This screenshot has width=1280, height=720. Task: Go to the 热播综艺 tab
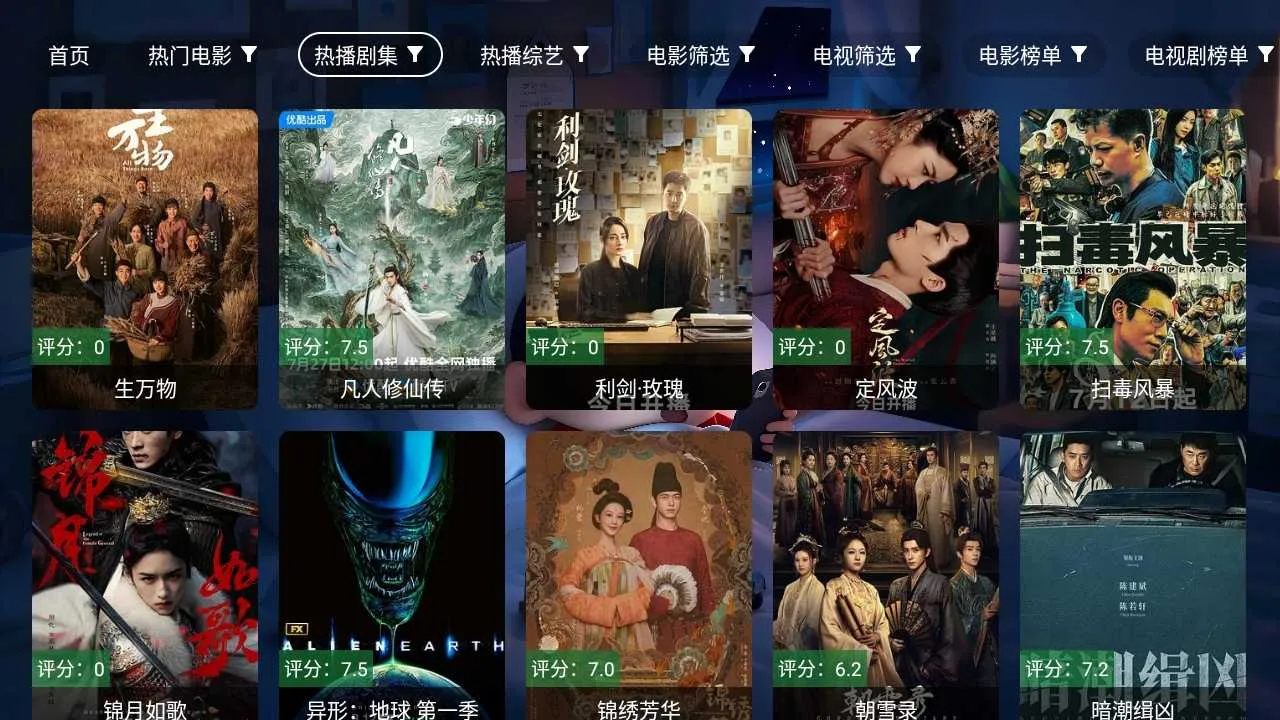click(535, 55)
